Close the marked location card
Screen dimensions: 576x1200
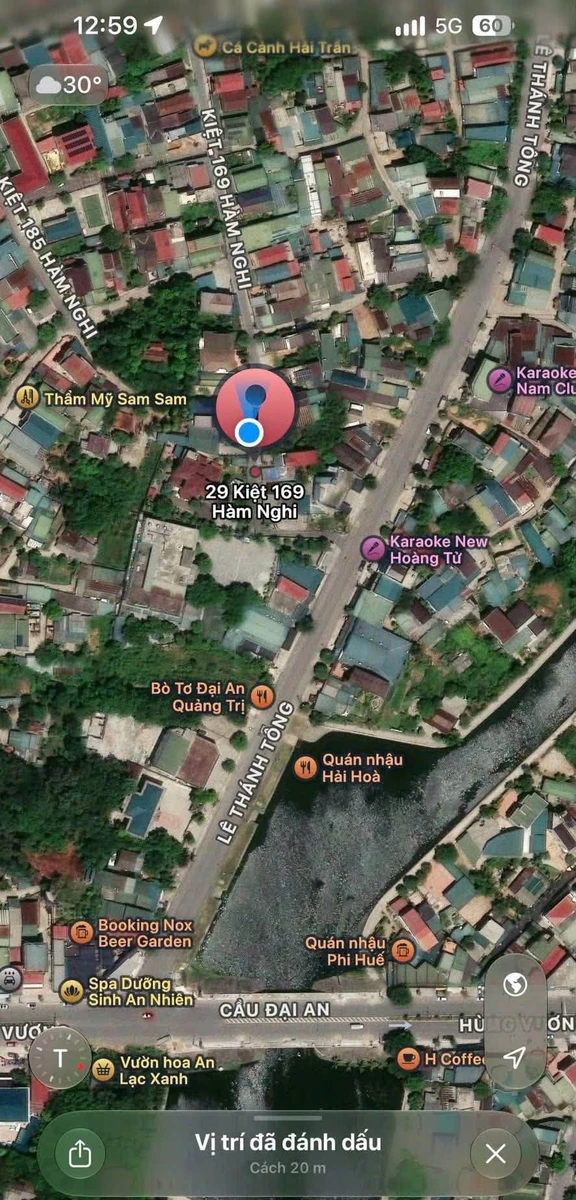tap(495, 1154)
